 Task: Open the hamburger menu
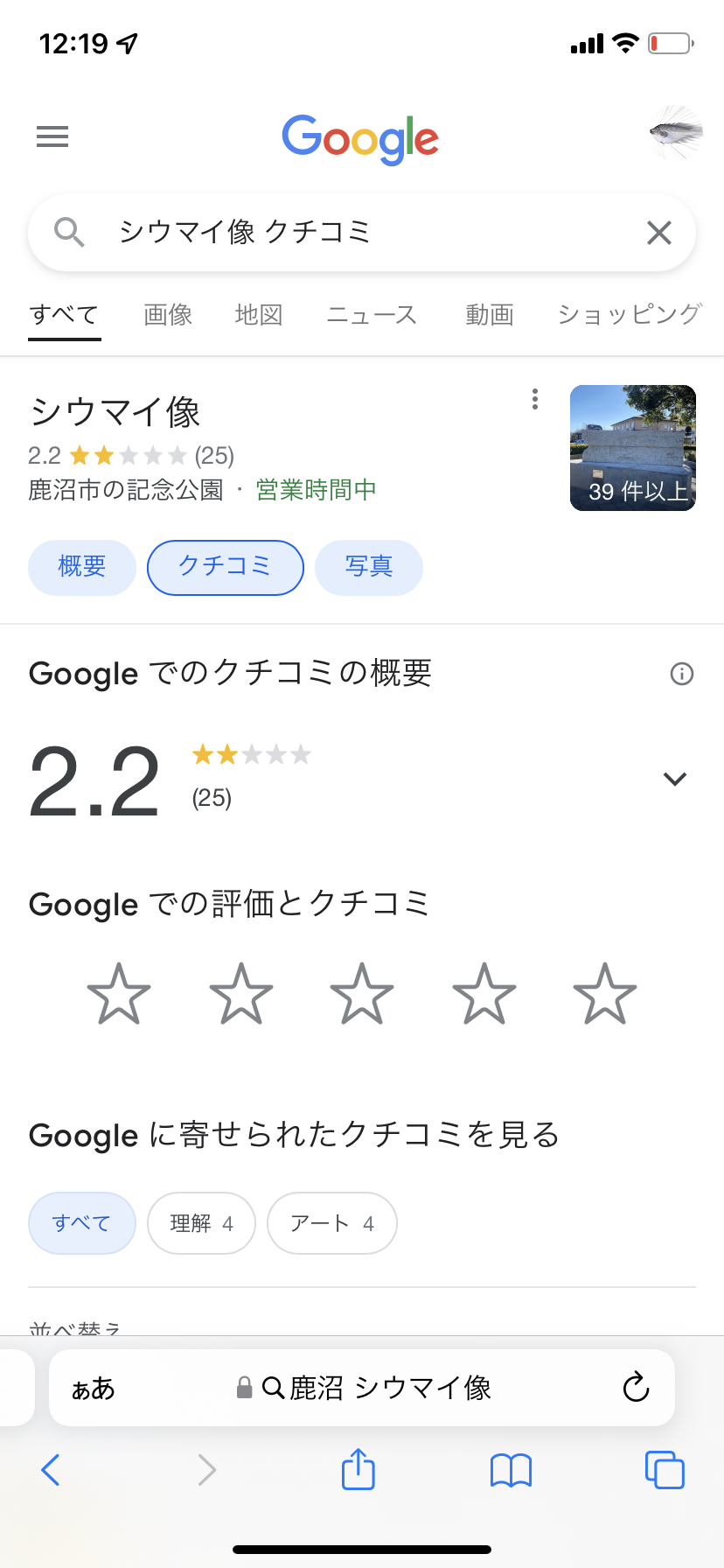click(x=52, y=136)
